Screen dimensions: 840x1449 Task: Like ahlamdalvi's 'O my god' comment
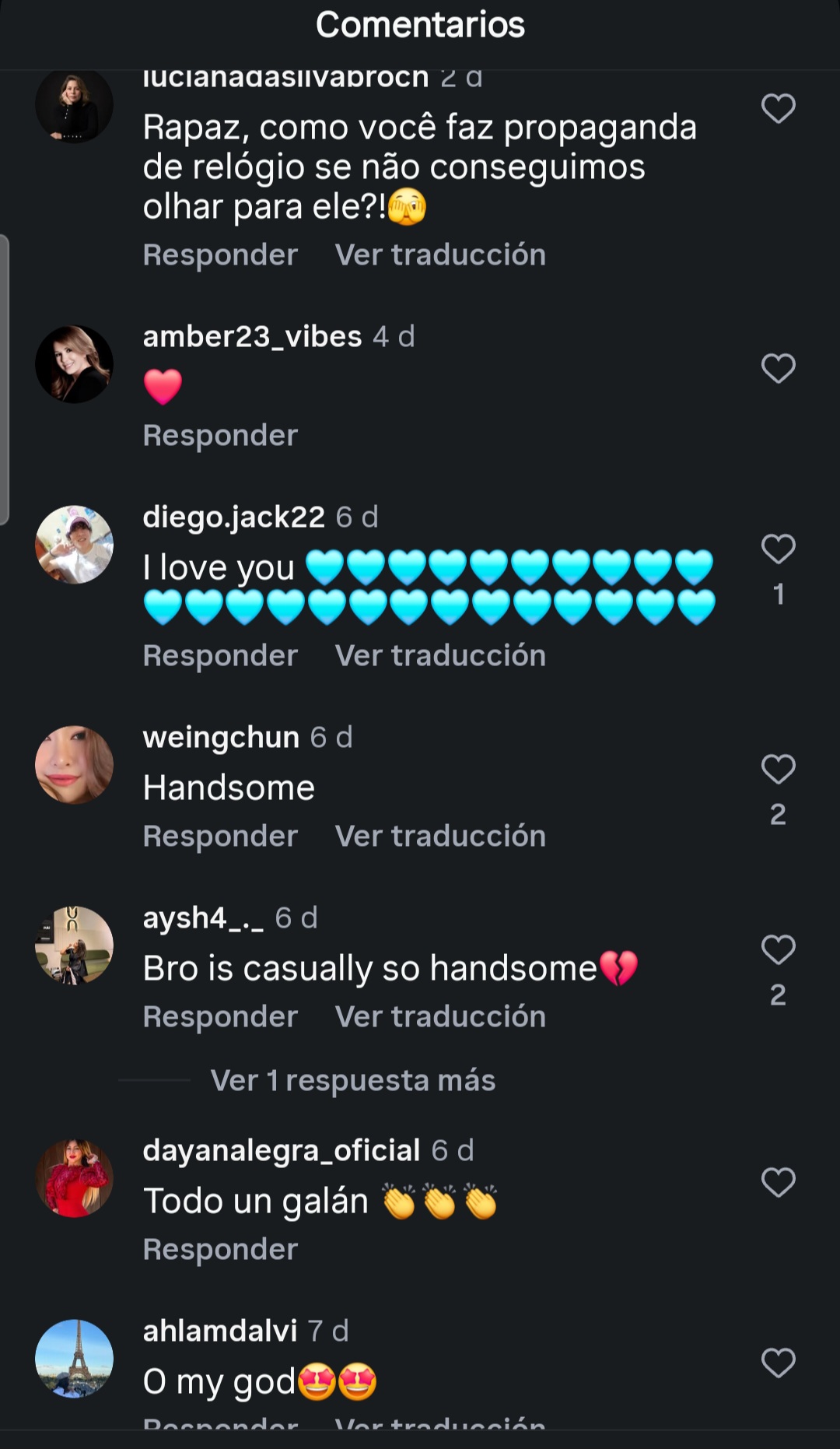778,1363
